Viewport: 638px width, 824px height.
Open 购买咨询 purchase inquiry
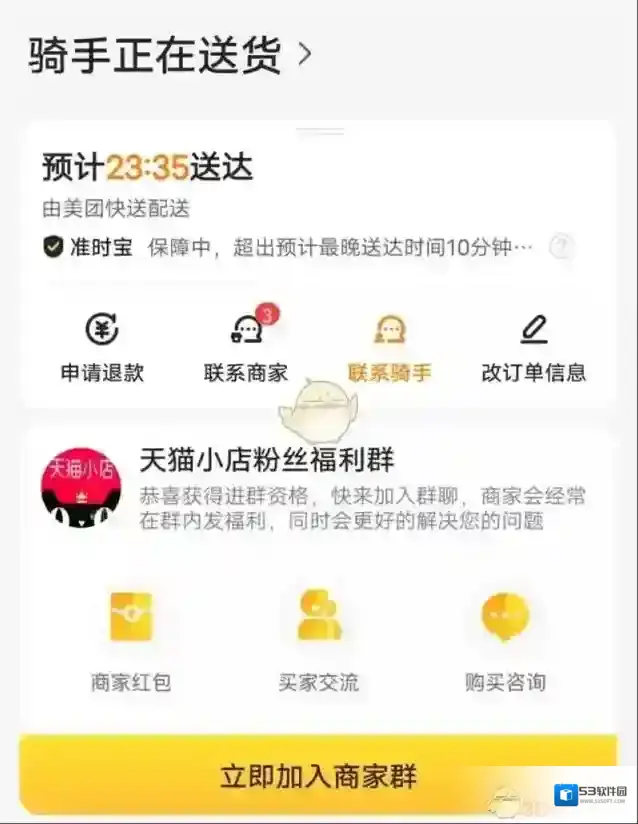(505, 640)
